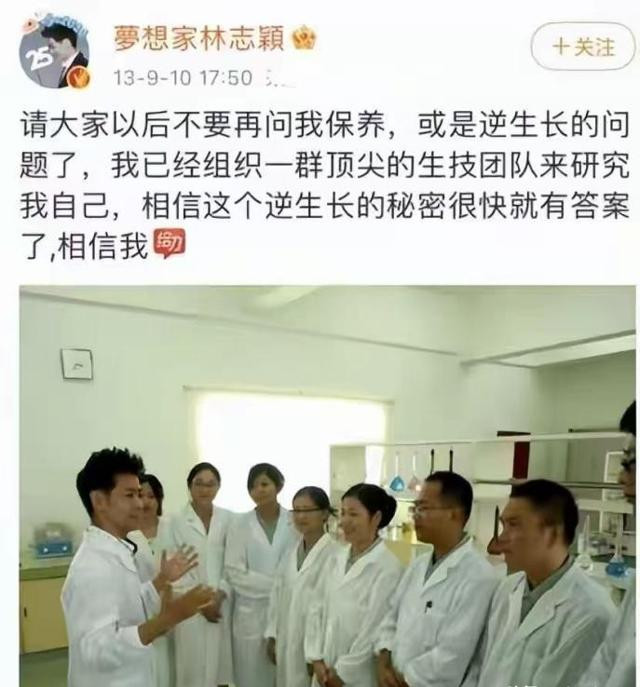
Task: Open the 夢想家林志穎 username link
Action: point(200,39)
